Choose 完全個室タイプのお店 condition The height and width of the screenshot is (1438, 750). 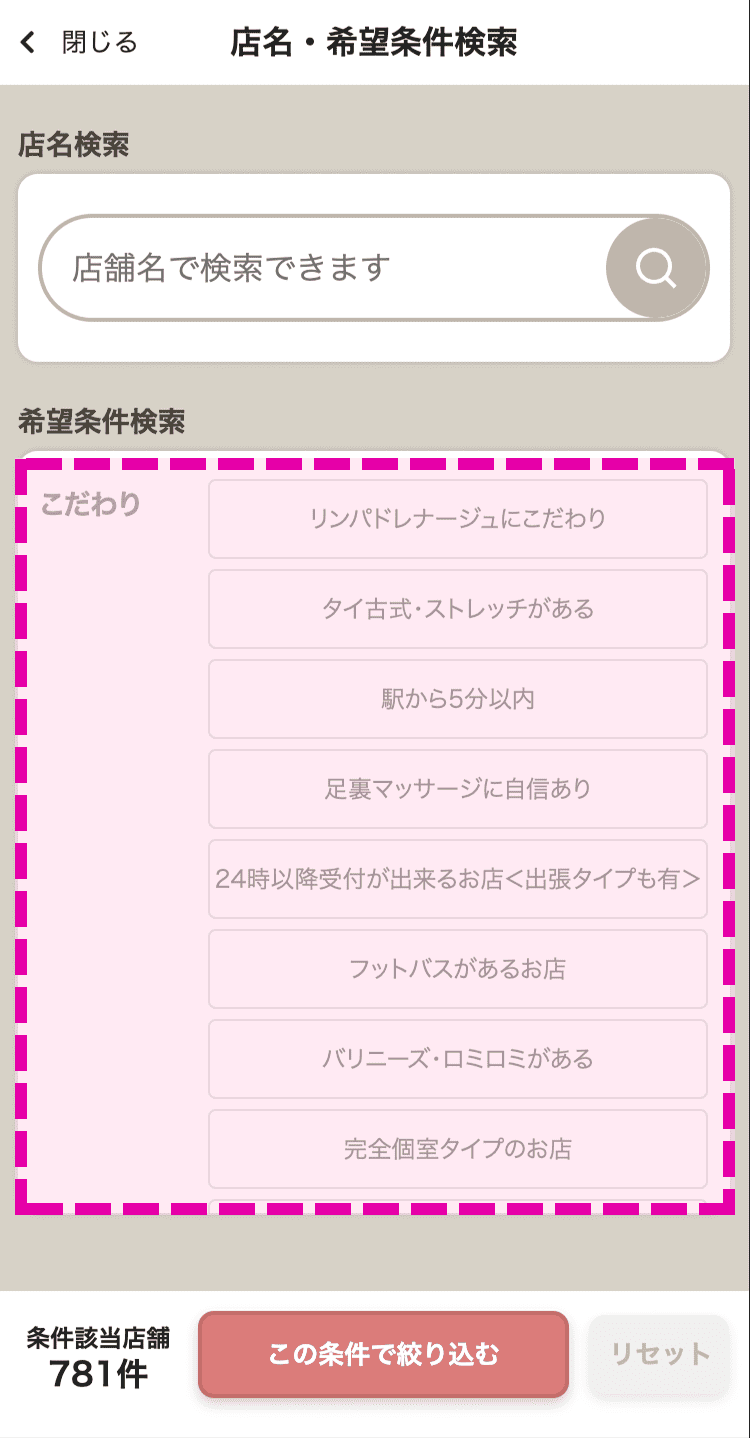458,1149
